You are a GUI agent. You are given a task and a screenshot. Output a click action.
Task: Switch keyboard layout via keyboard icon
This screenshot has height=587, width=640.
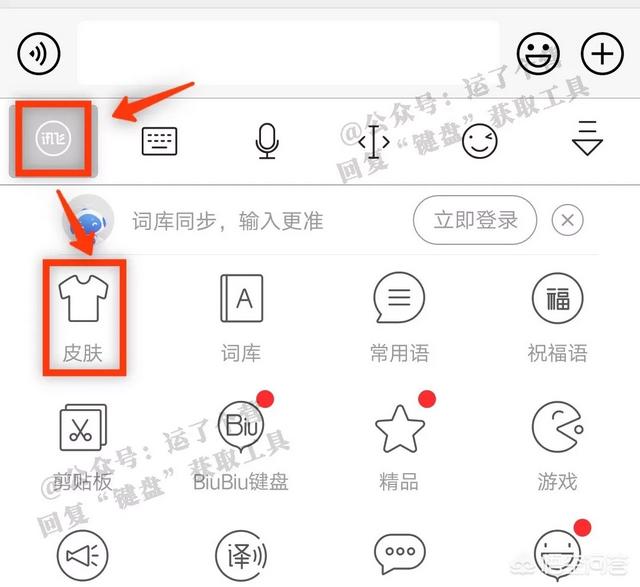tap(160, 143)
